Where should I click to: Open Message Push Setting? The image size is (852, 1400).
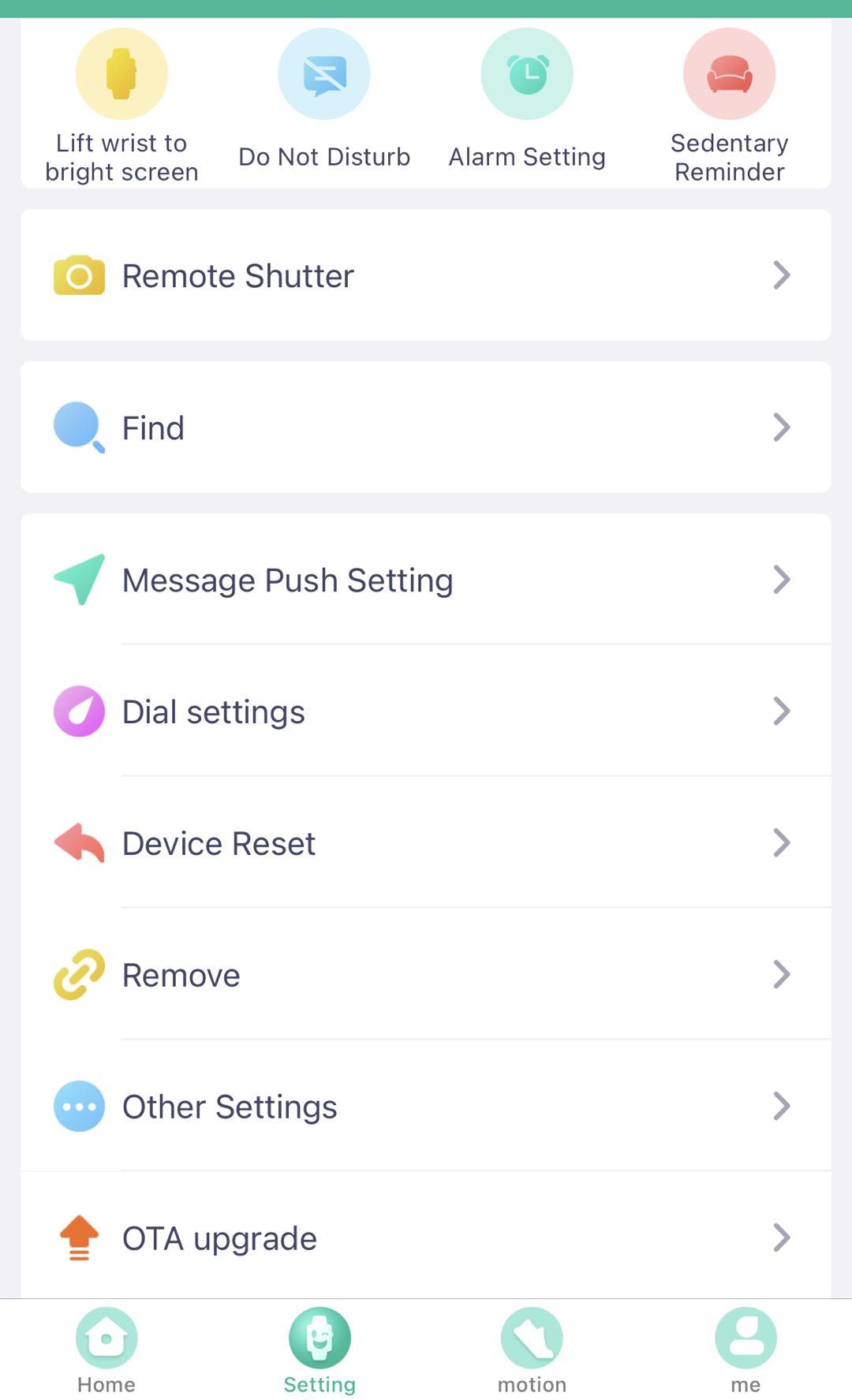(426, 580)
